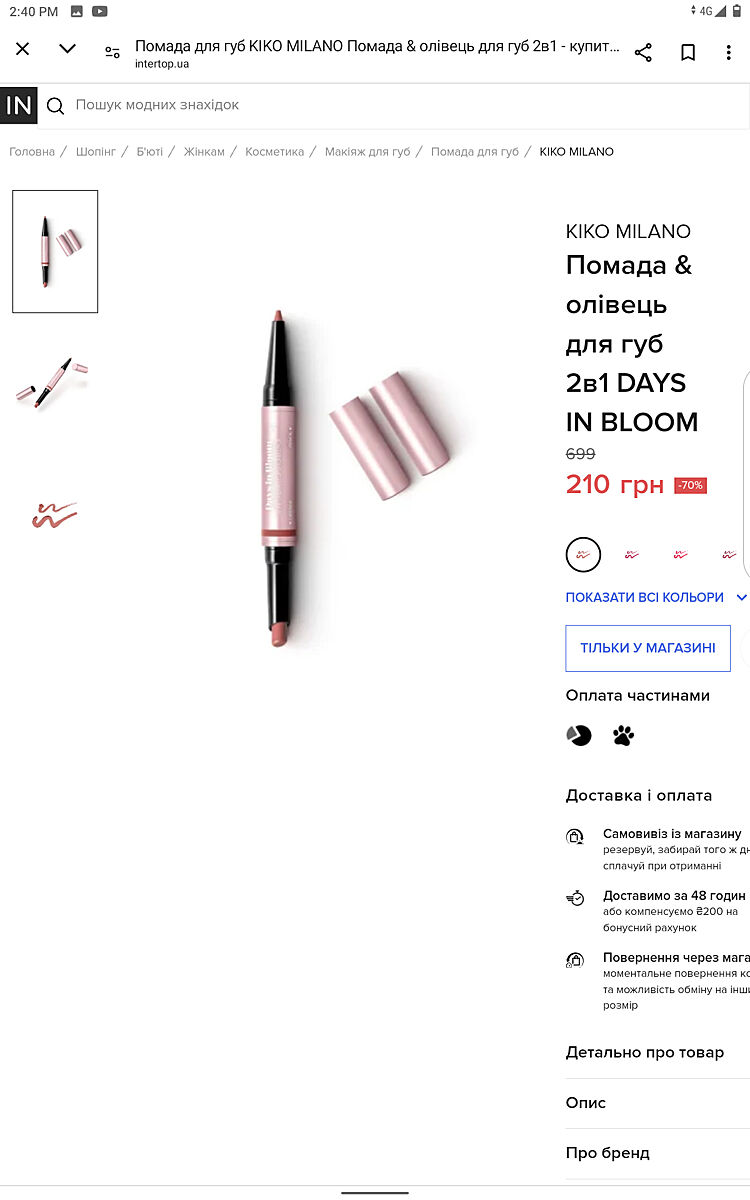Focus the search field Пошук модних знахідок
Viewport: 750px width, 1200px height.
point(300,105)
